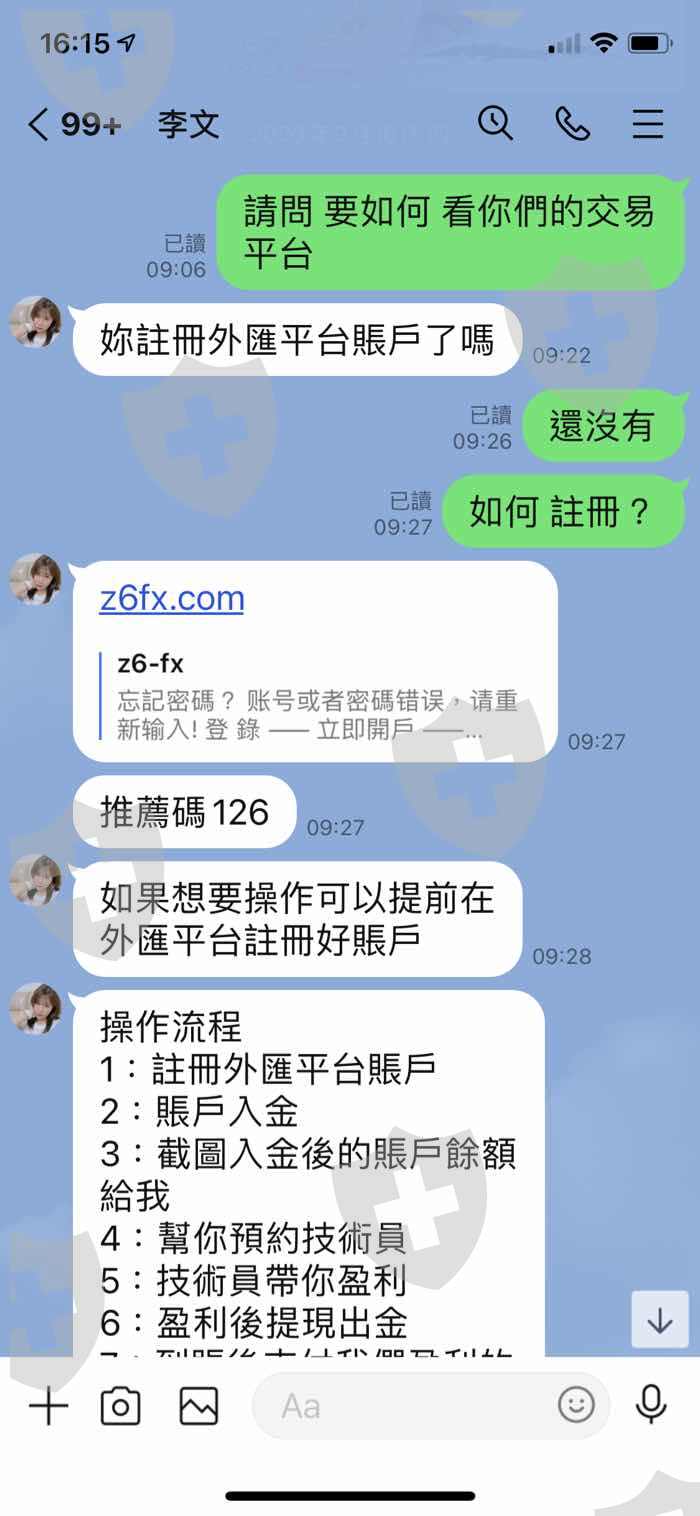The height and width of the screenshot is (1516, 700).
Task: Record a voice message
Action: 651,1405
